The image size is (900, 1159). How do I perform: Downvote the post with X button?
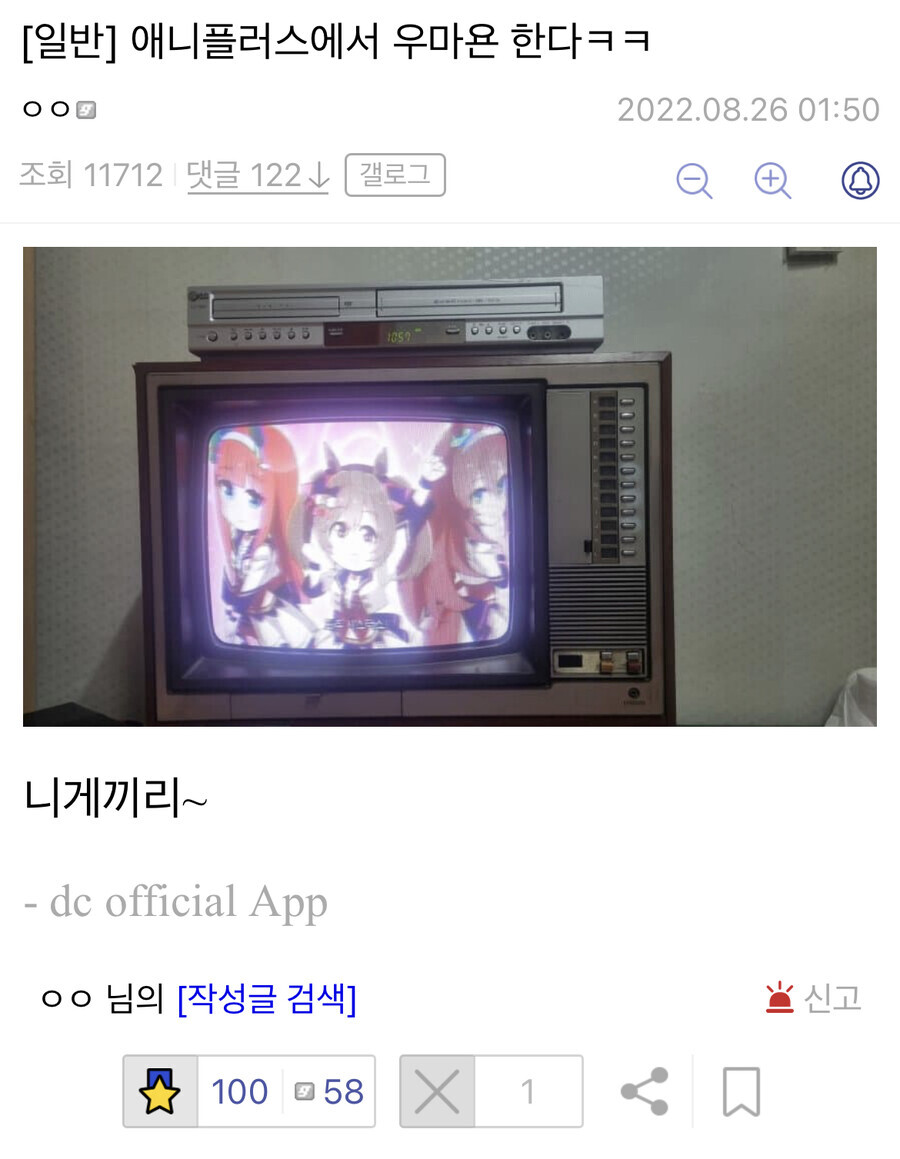coord(437,1091)
